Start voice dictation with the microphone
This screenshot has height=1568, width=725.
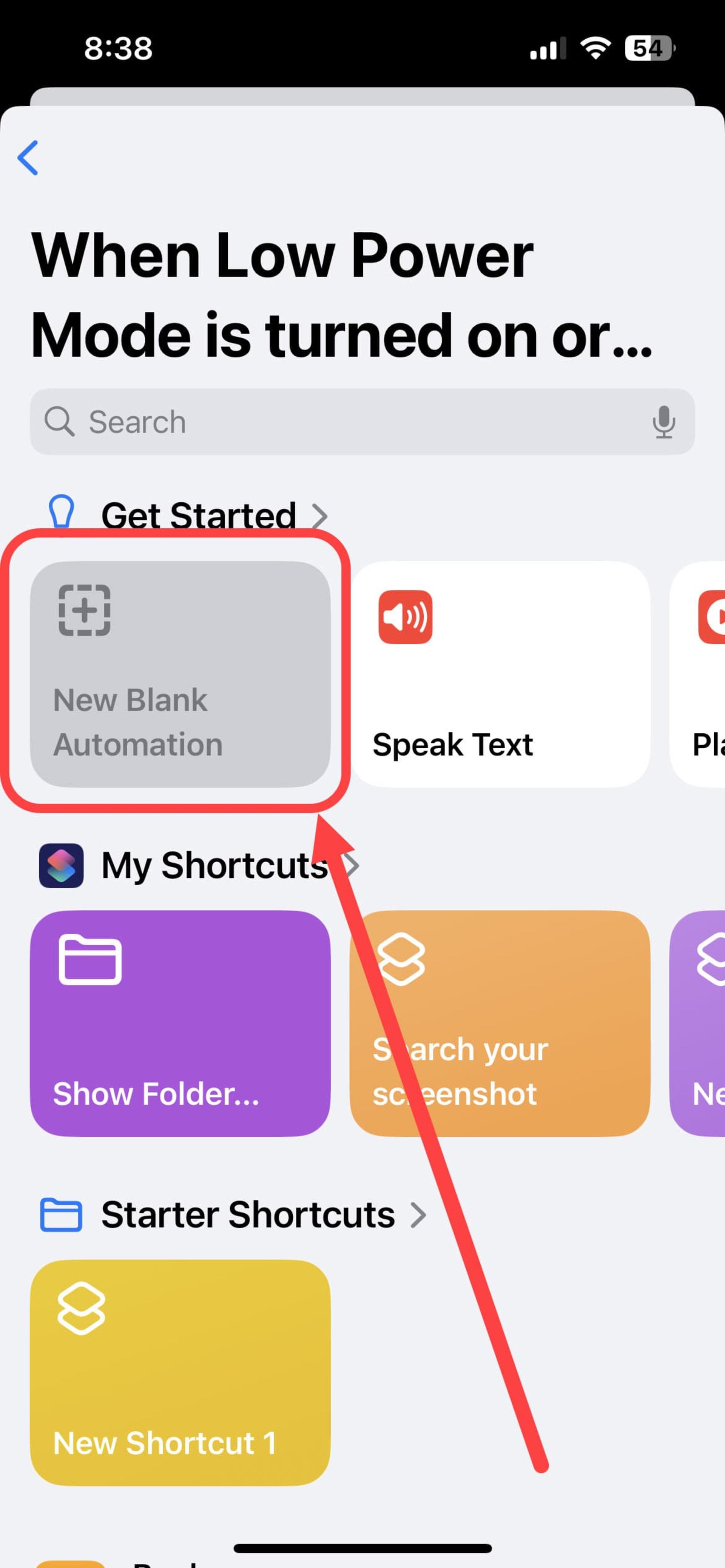[663, 422]
